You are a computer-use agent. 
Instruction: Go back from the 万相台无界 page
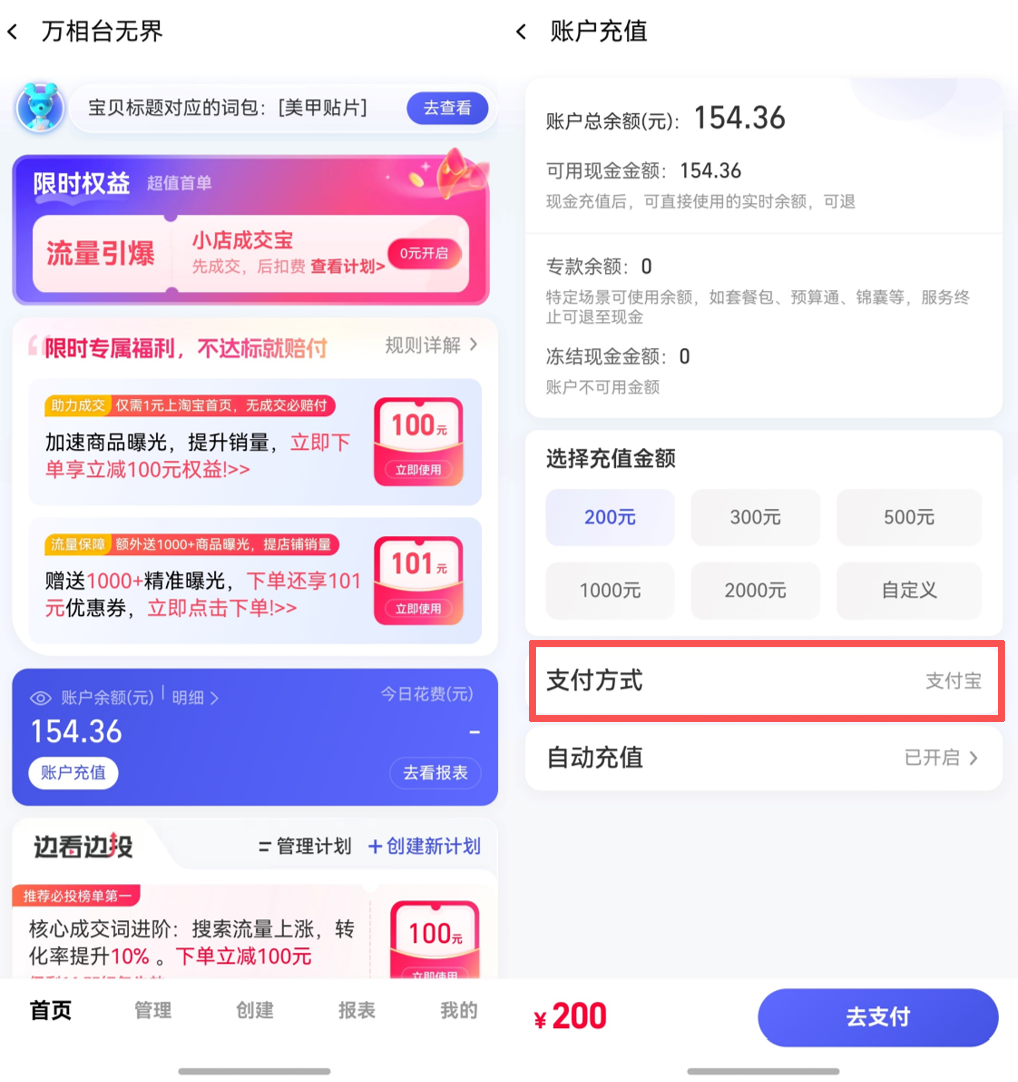click(13, 32)
